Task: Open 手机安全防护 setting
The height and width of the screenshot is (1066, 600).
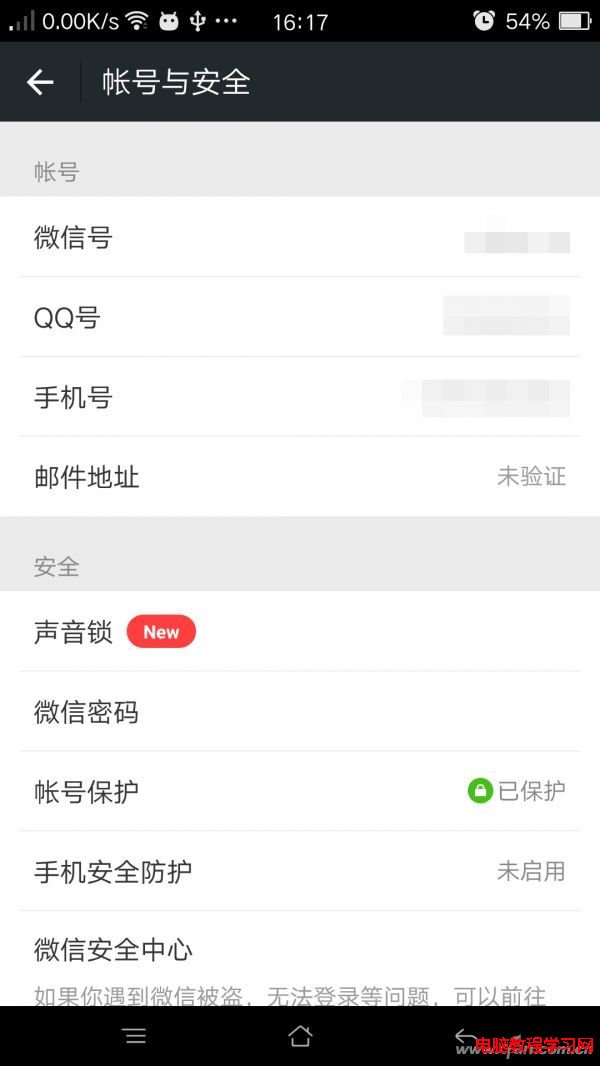Action: click(300, 872)
